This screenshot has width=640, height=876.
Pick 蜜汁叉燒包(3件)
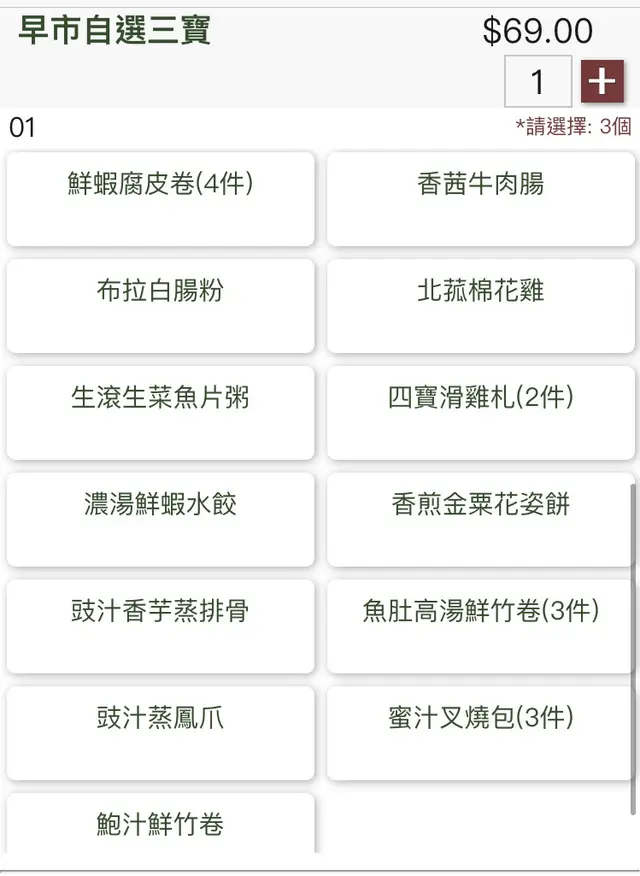[x=480, y=732]
